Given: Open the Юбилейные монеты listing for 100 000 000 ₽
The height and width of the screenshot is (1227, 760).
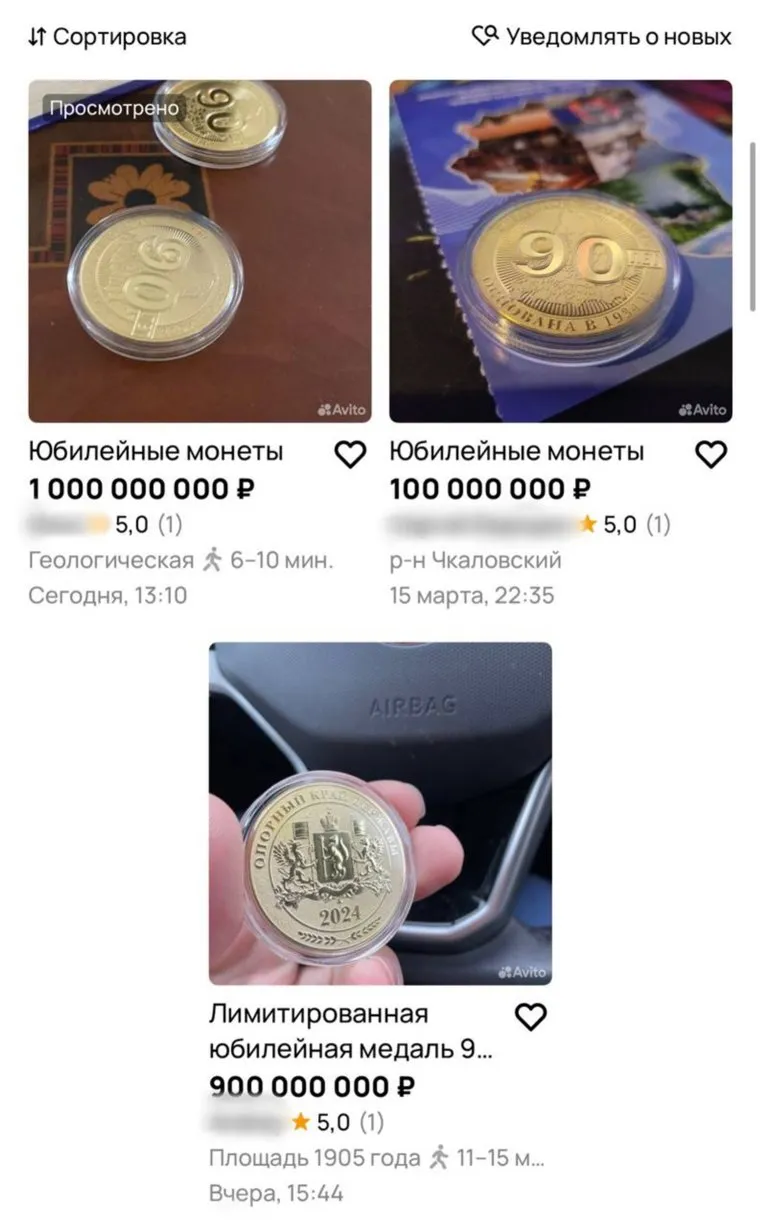Looking at the screenshot, I should pyautogui.click(x=560, y=251).
